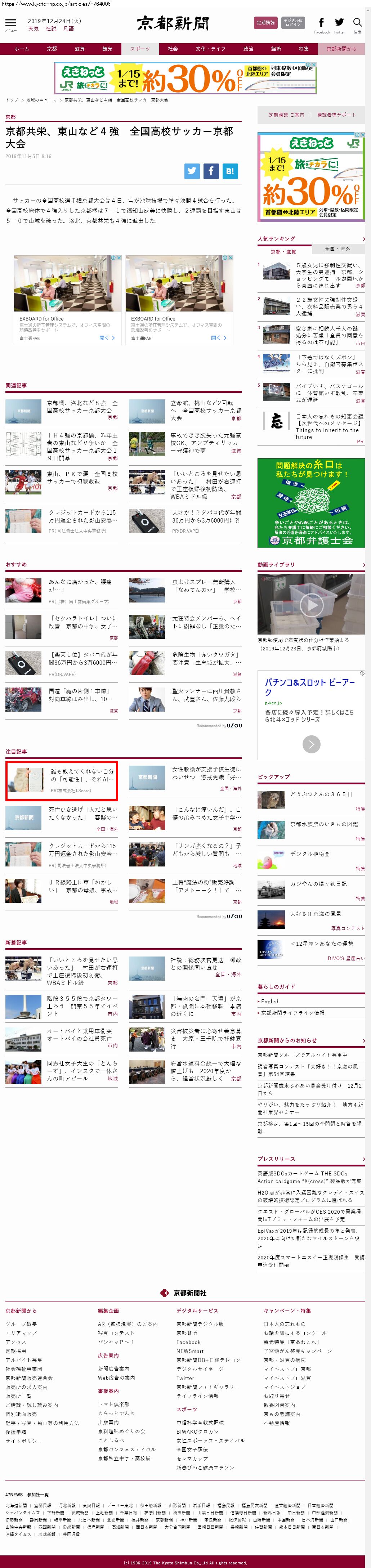371x1568 pixels.
Task: Switch ranking to 全国・海外 tab
Action: (x=338, y=249)
